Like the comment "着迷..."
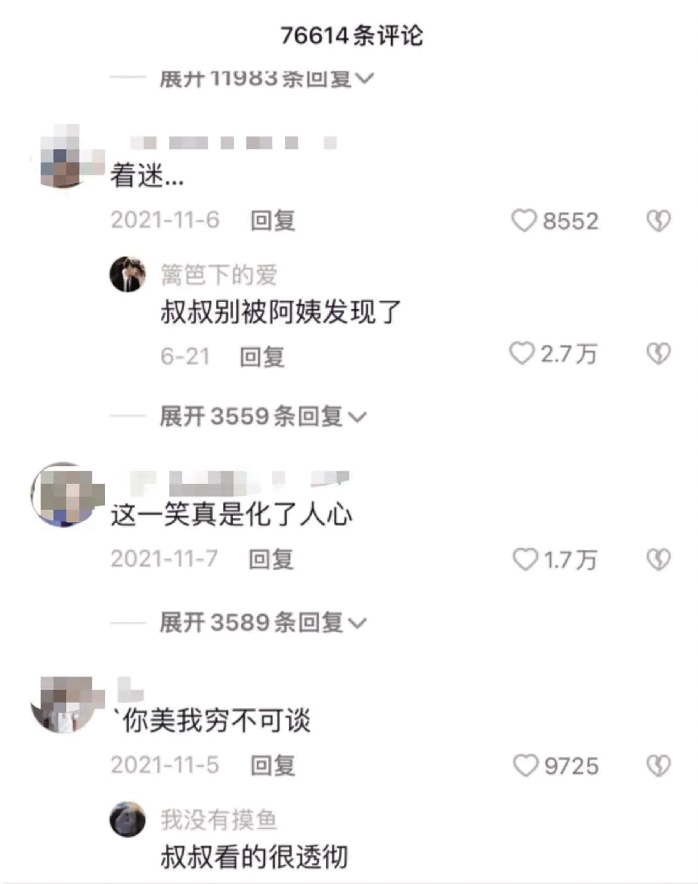Image resolution: width=698 pixels, height=884 pixels. coord(524,221)
